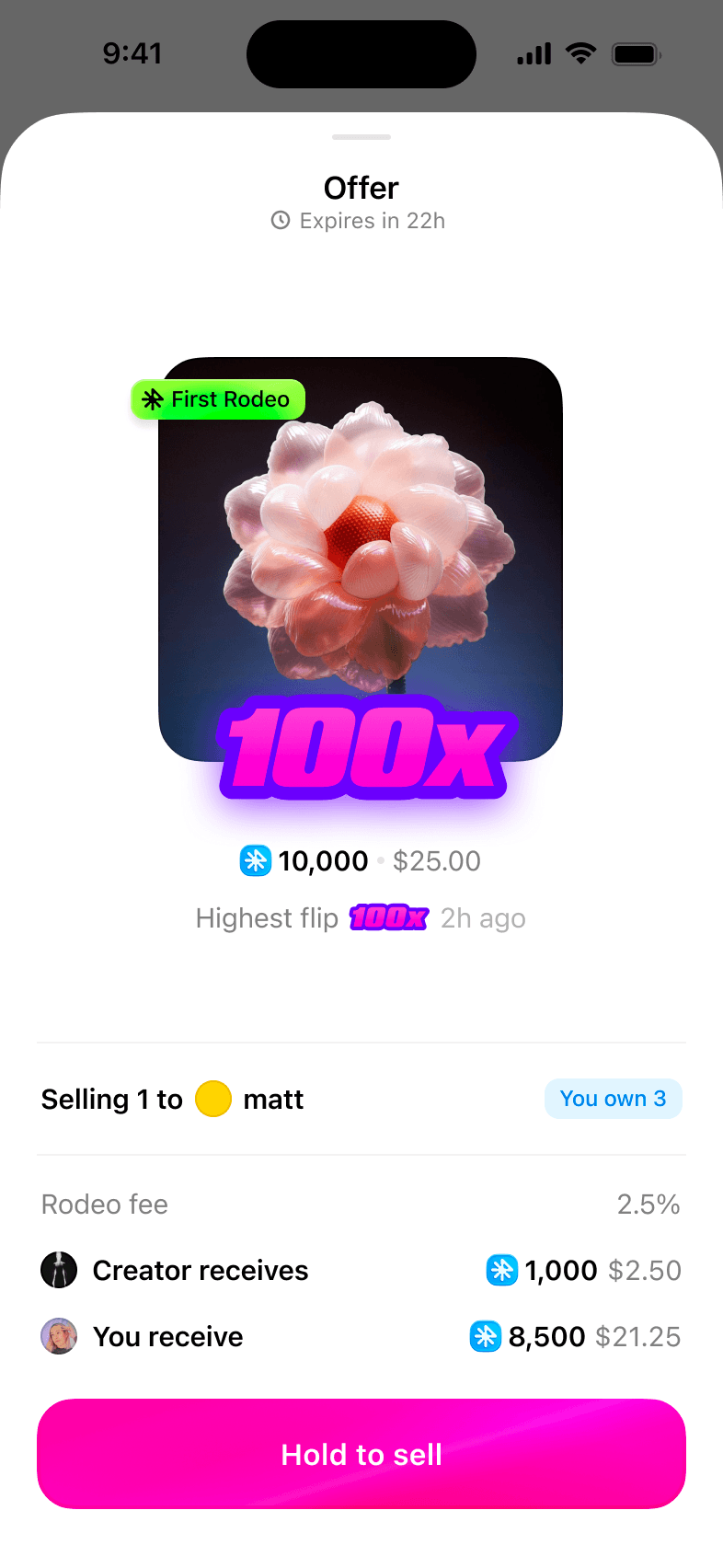Tap the green First Rodeo badge

(x=218, y=399)
